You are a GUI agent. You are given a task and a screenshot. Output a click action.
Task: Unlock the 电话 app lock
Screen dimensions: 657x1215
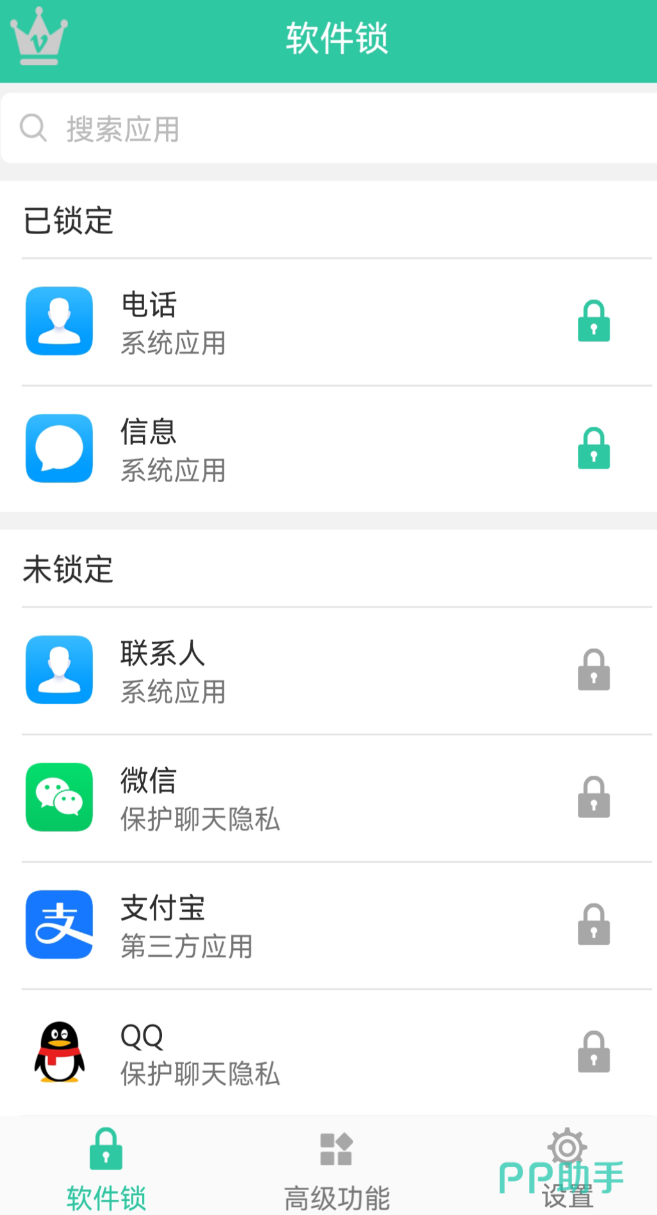[593, 322]
